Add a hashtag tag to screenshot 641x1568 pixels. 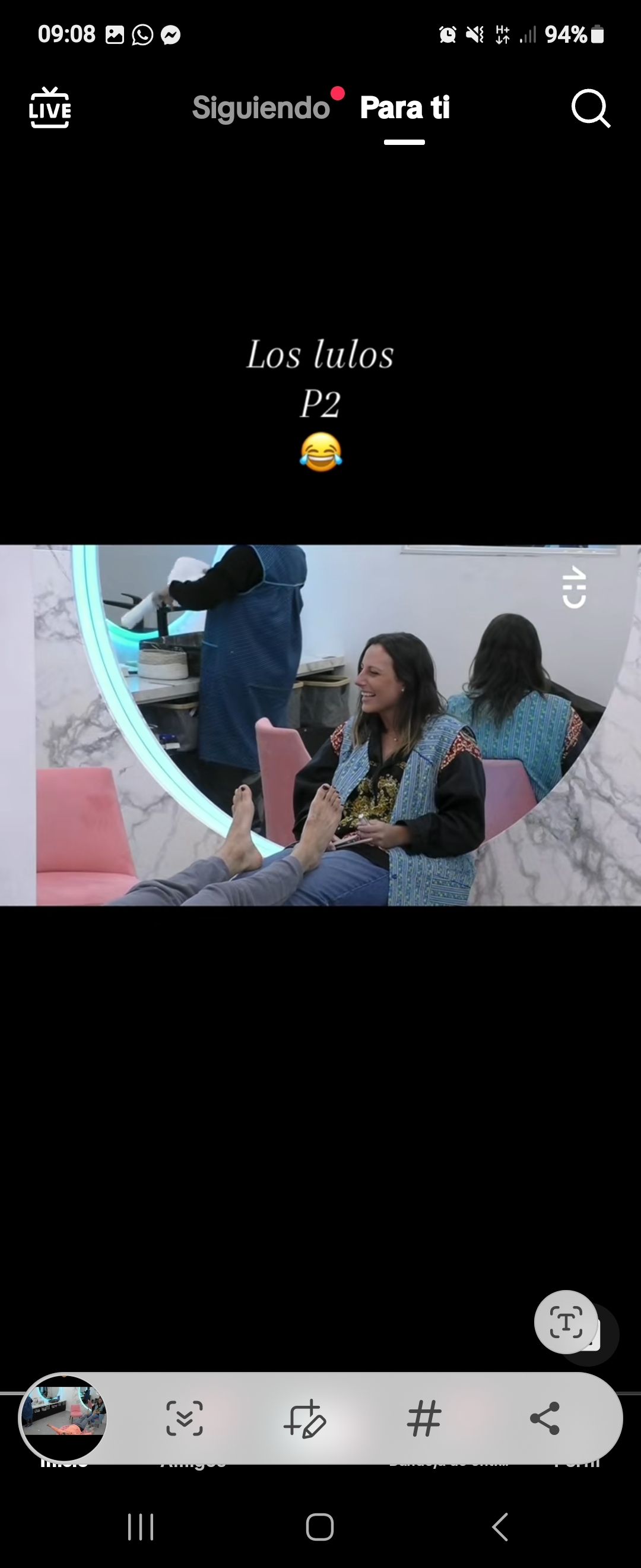click(x=424, y=1418)
